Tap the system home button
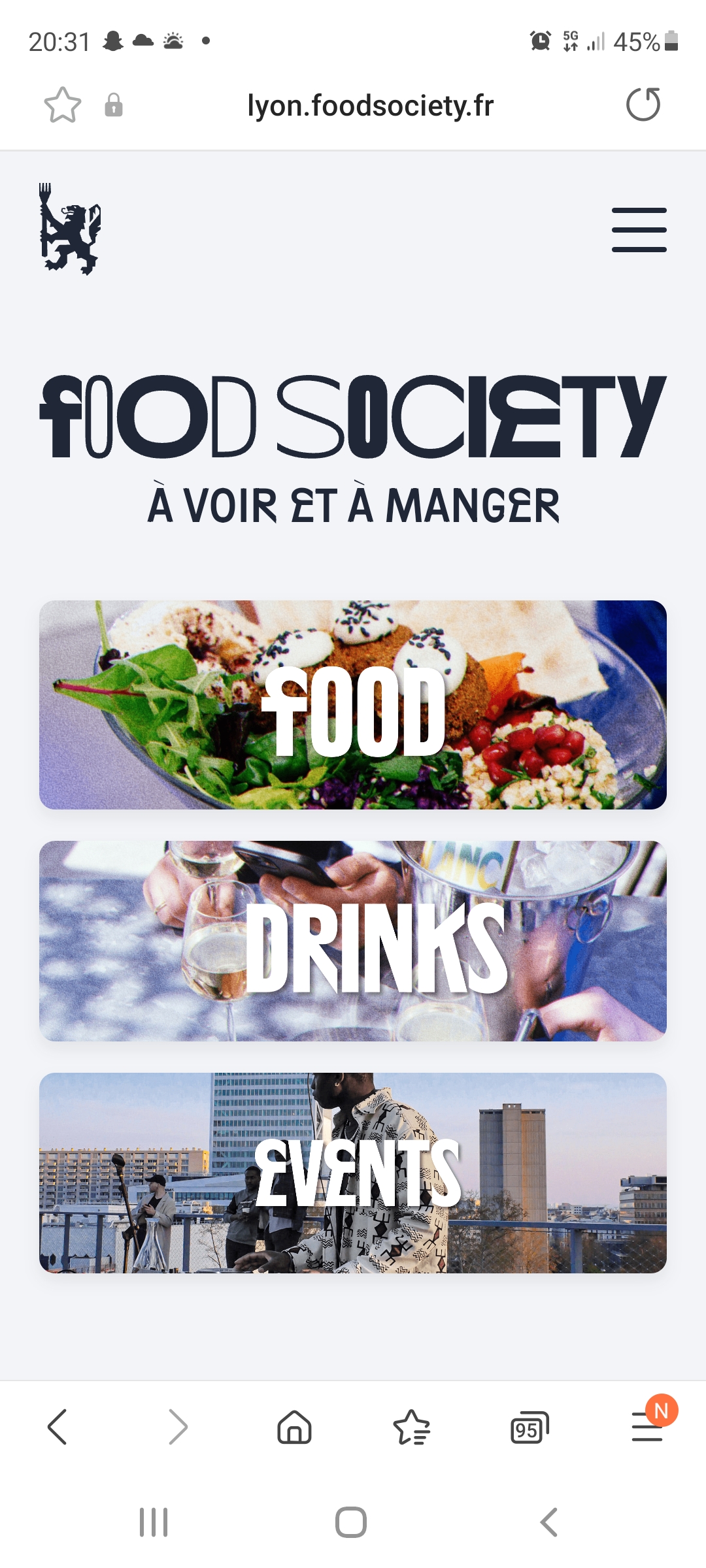Image resolution: width=706 pixels, height=1568 pixels. [x=351, y=1522]
